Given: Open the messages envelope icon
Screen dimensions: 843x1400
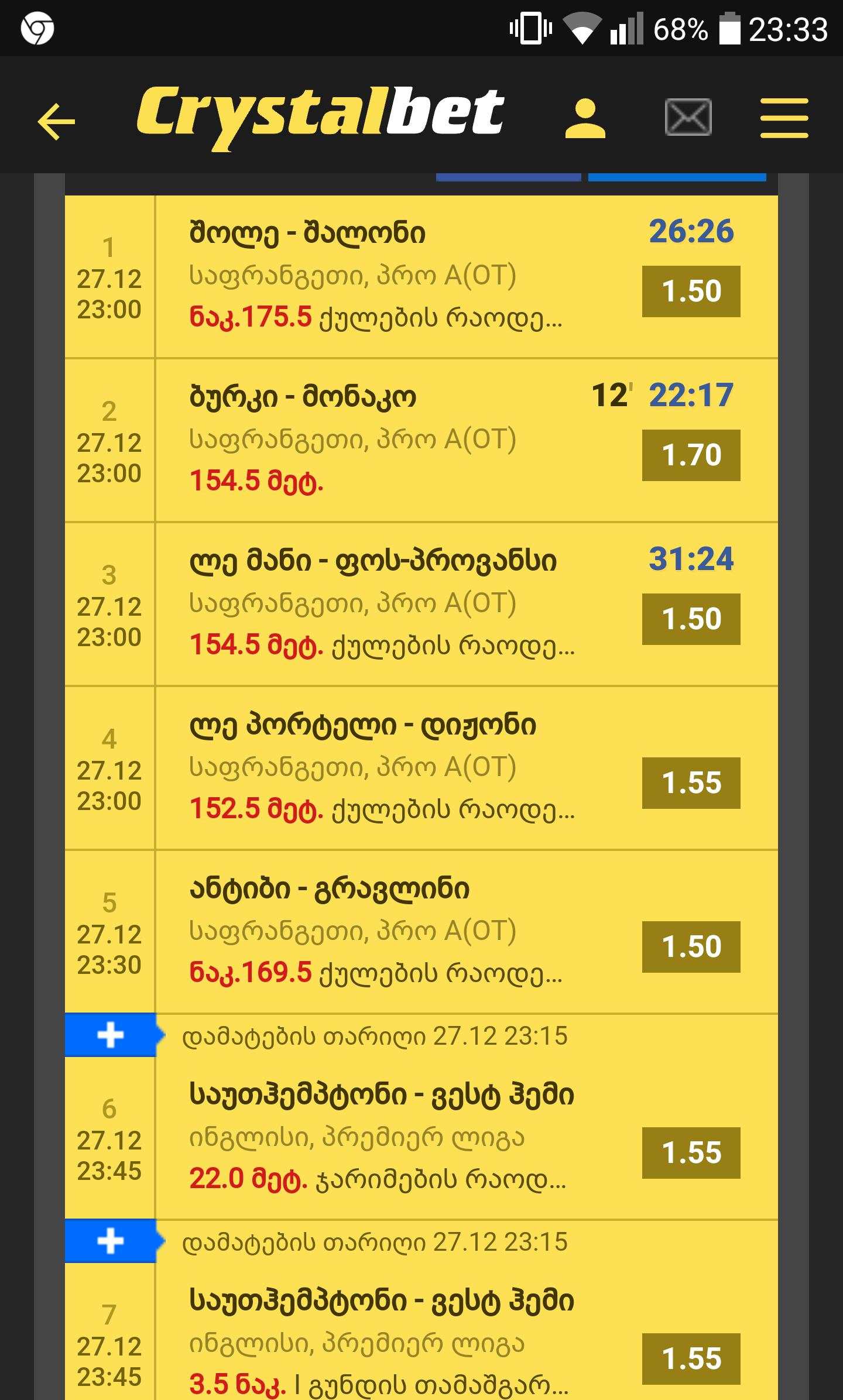Looking at the screenshot, I should coord(688,118).
